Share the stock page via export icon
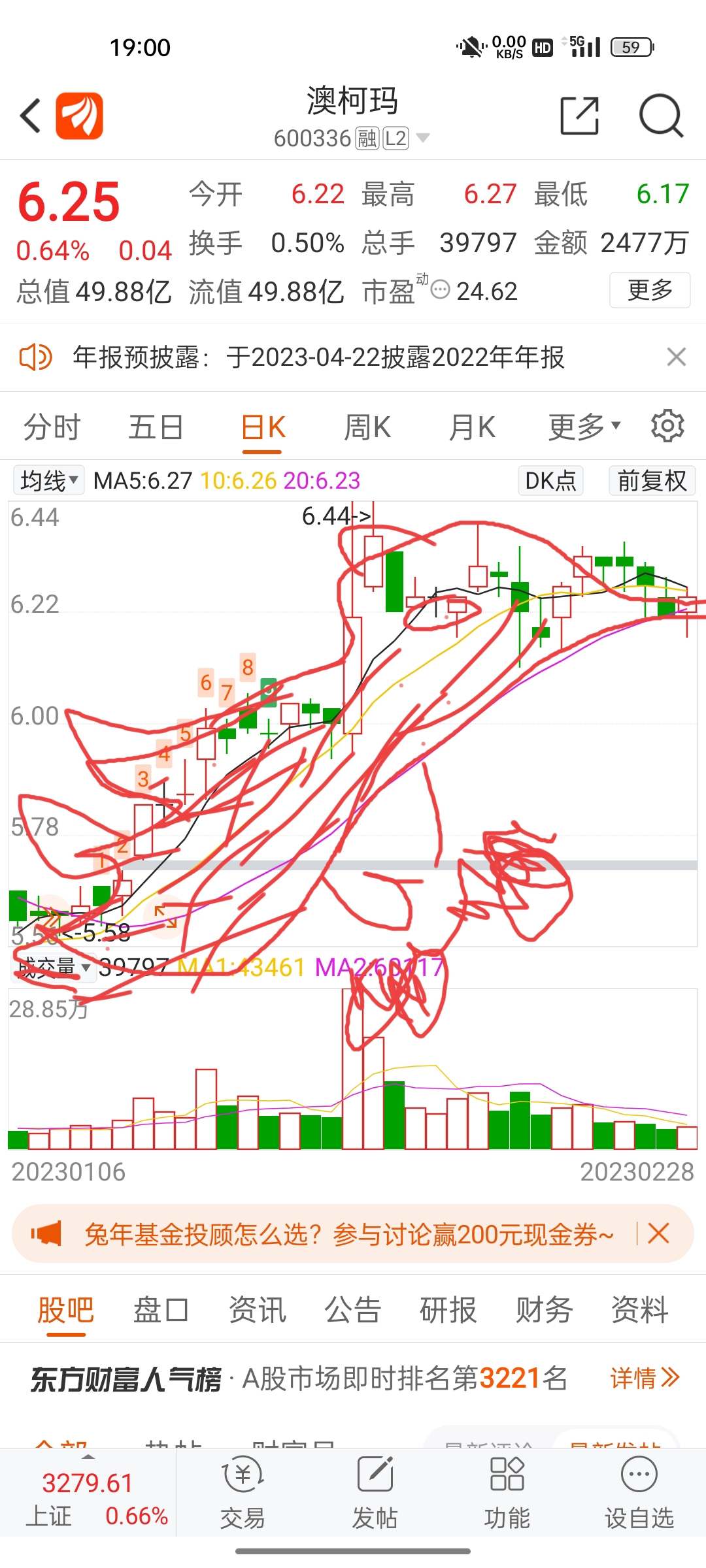Screen dimensions: 706x1568 point(580,116)
